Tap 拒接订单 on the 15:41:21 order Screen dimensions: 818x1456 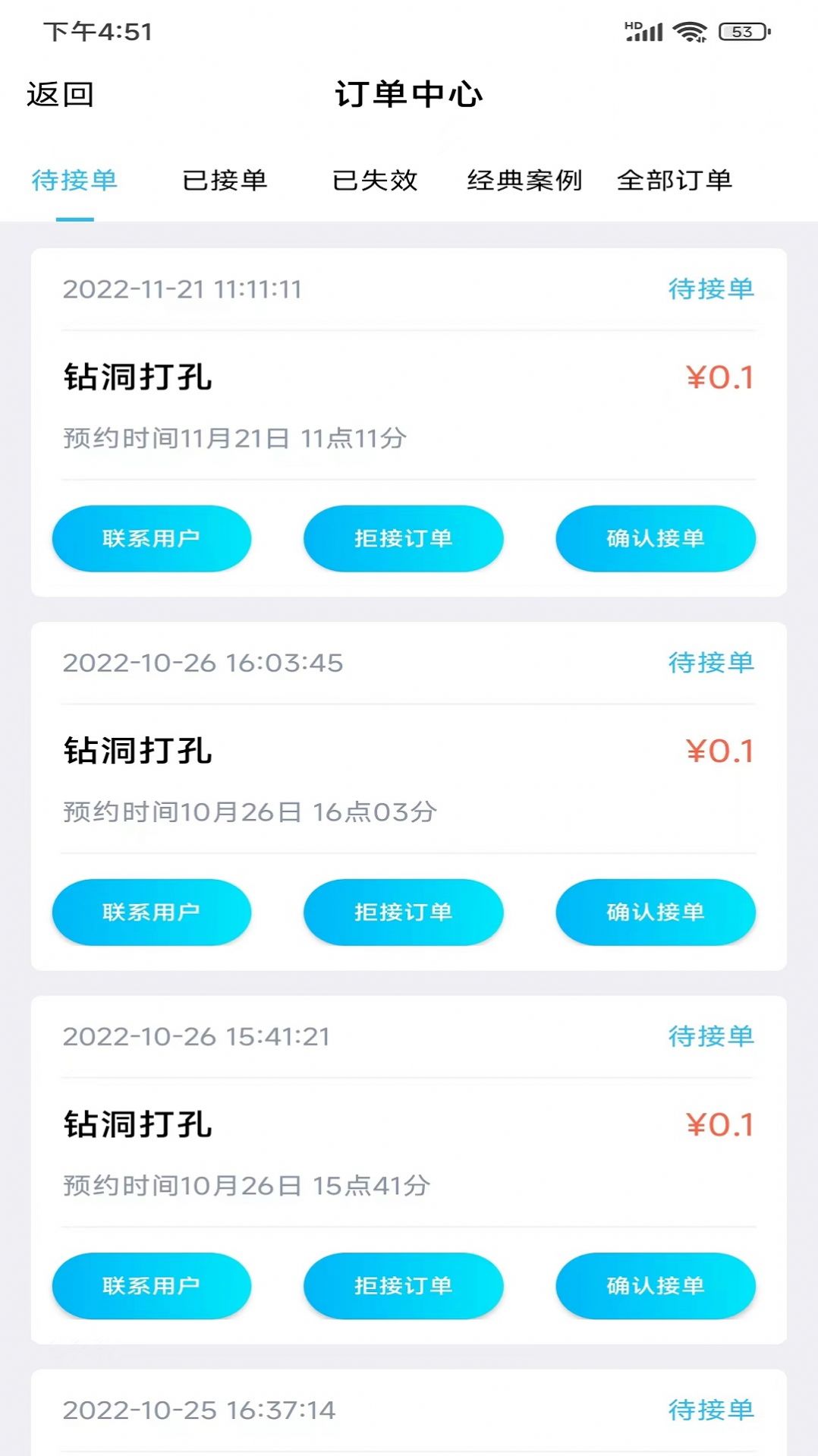403,1285
